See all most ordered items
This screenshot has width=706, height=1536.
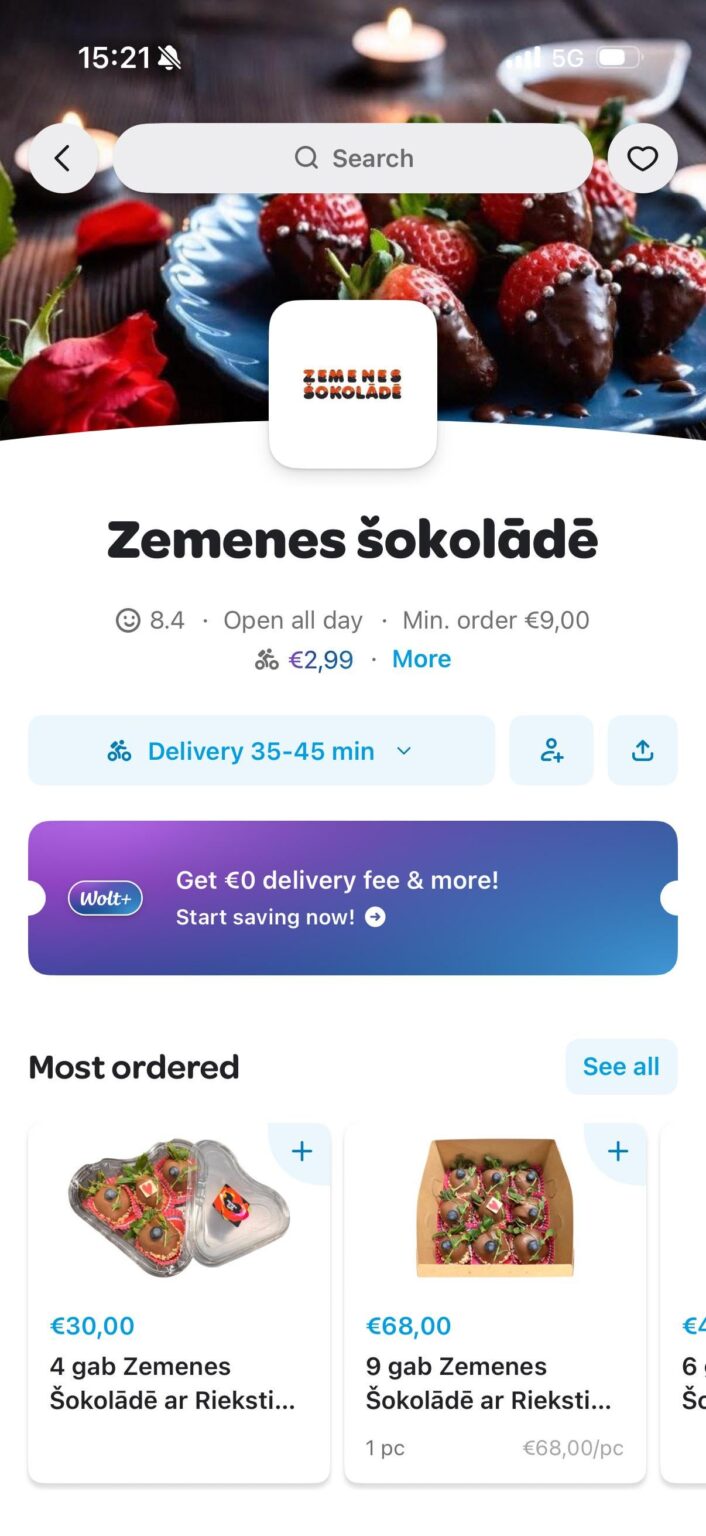coord(620,1067)
